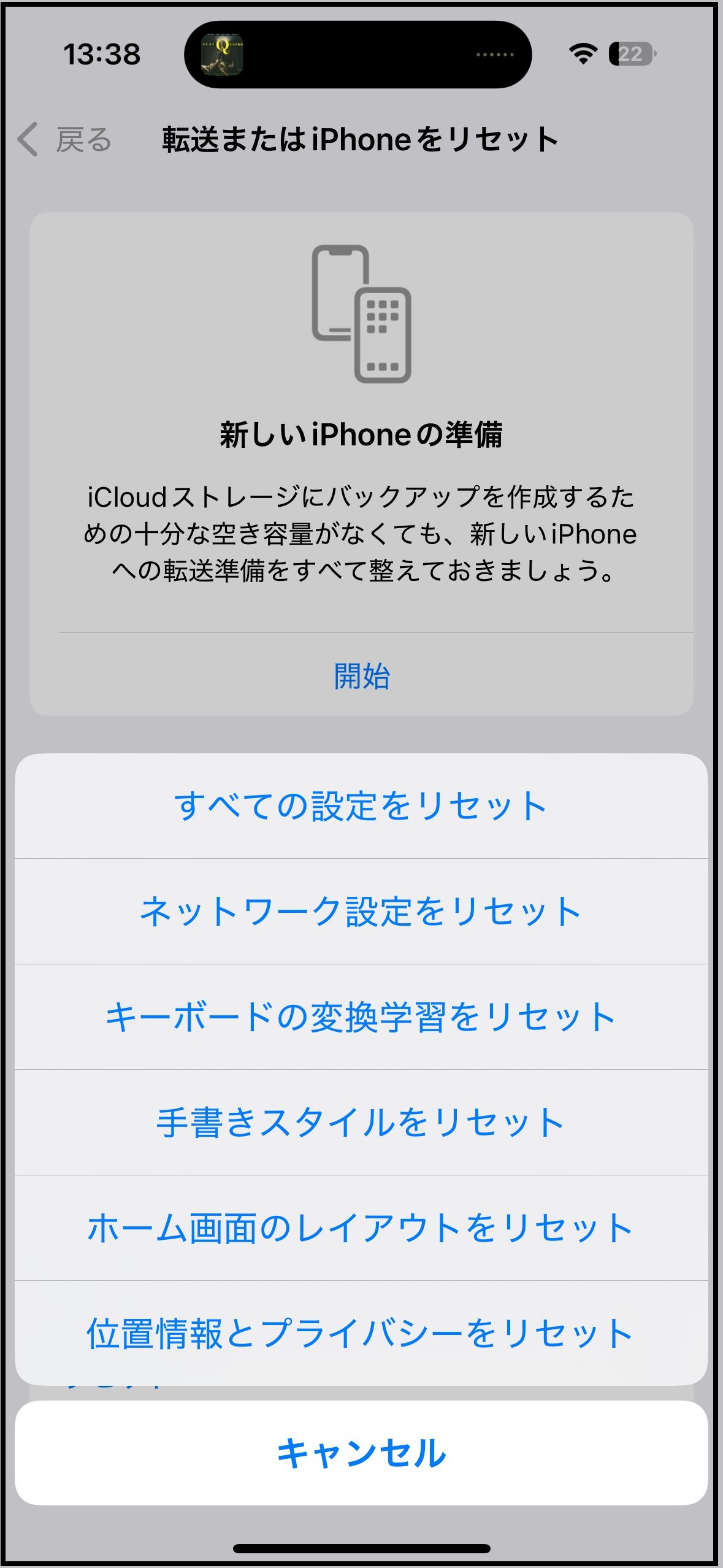Viewport: 723px width, 1568px height.
Task: Choose ネットワーク設定をリセット
Action: (x=361, y=912)
